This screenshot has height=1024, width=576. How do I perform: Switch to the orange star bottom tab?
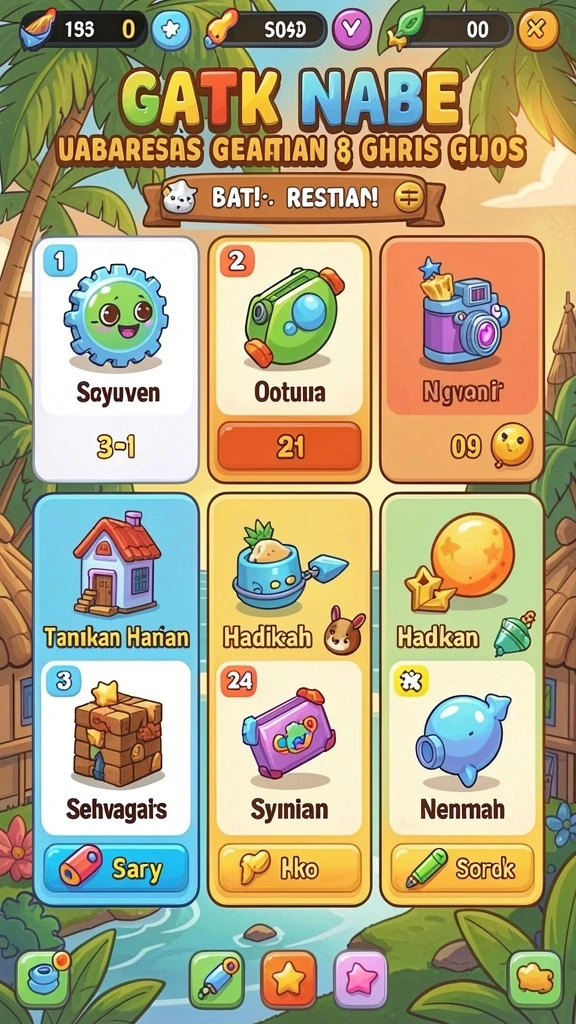(289, 979)
